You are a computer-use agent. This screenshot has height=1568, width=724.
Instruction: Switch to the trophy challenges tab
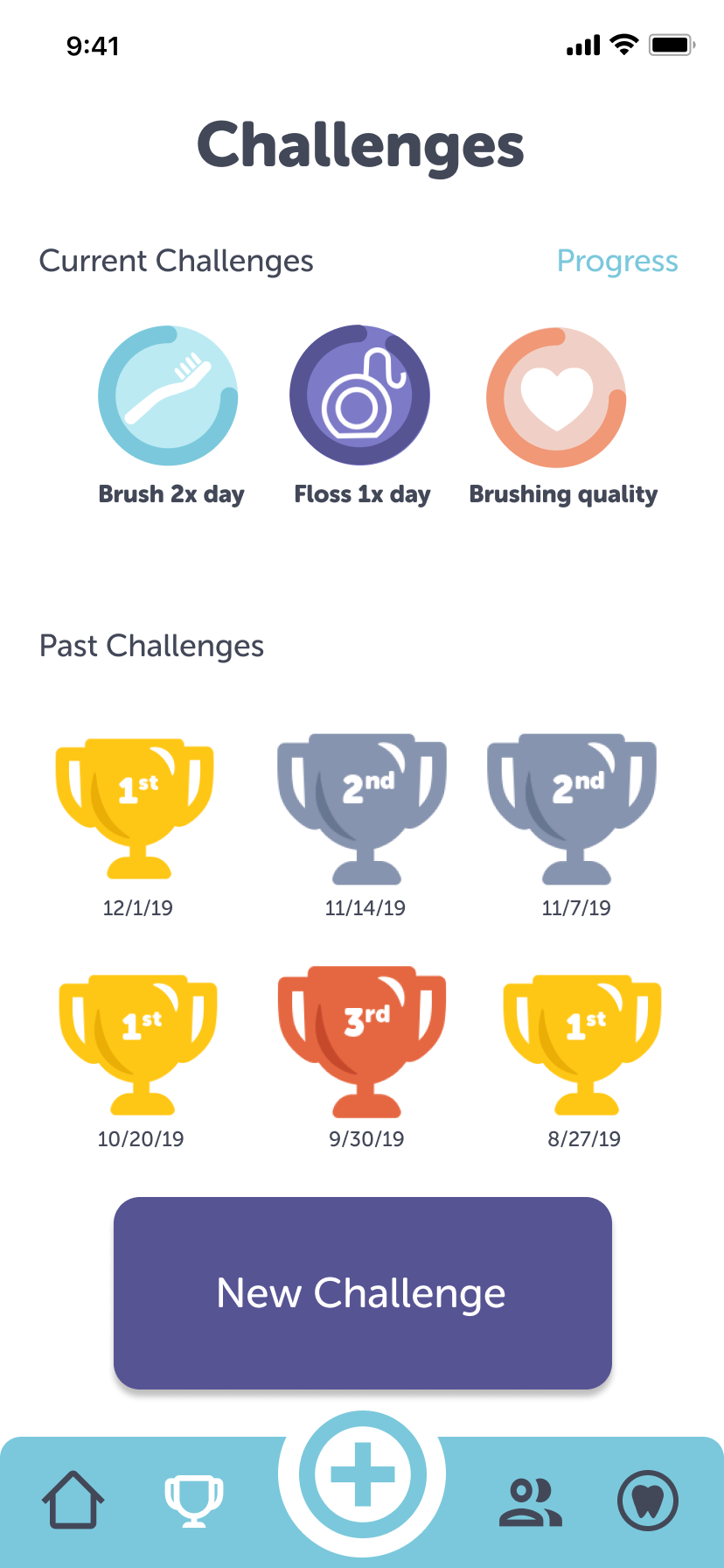click(x=194, y=1500)
